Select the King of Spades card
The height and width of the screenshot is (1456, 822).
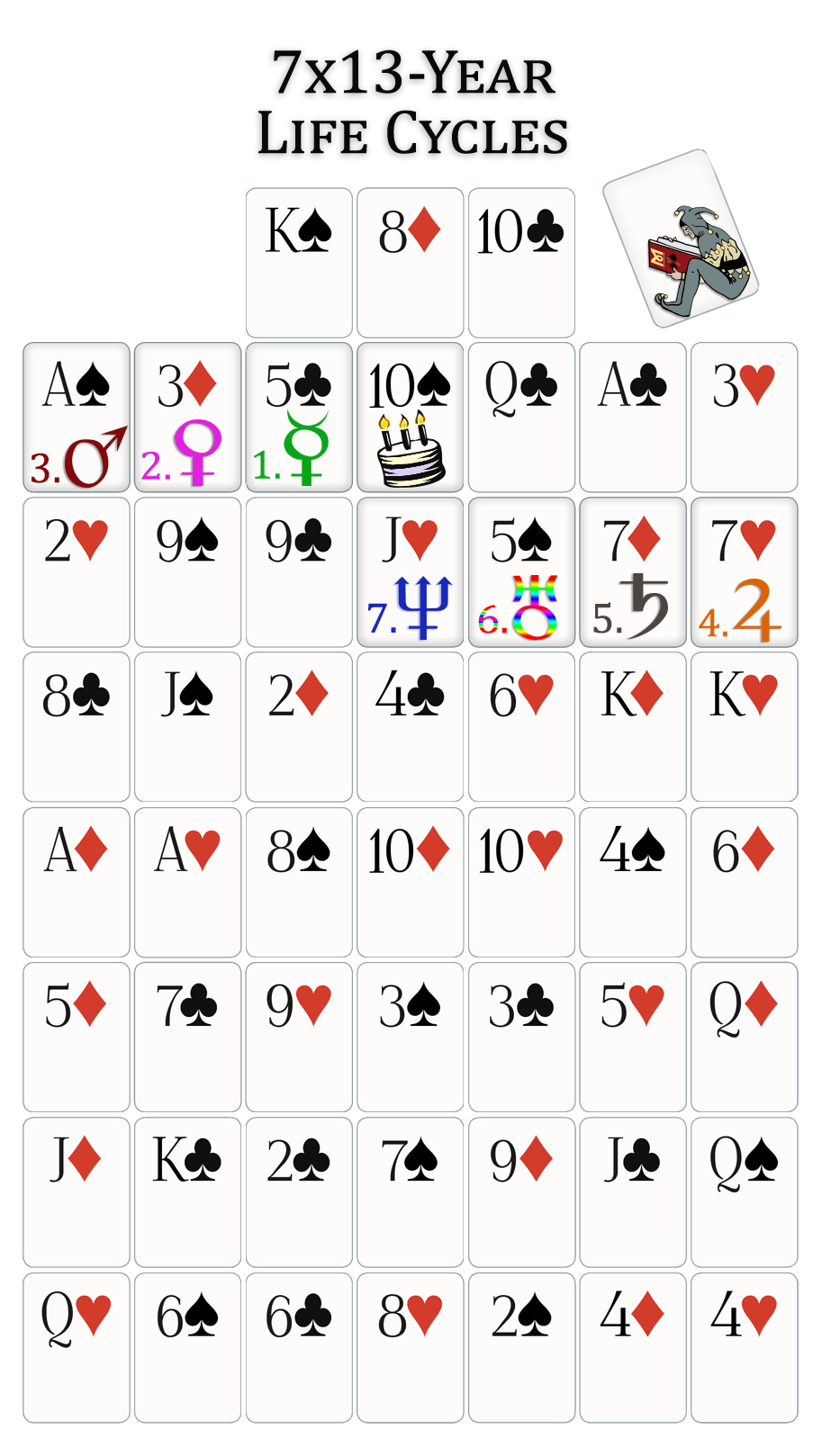(299, 263)
